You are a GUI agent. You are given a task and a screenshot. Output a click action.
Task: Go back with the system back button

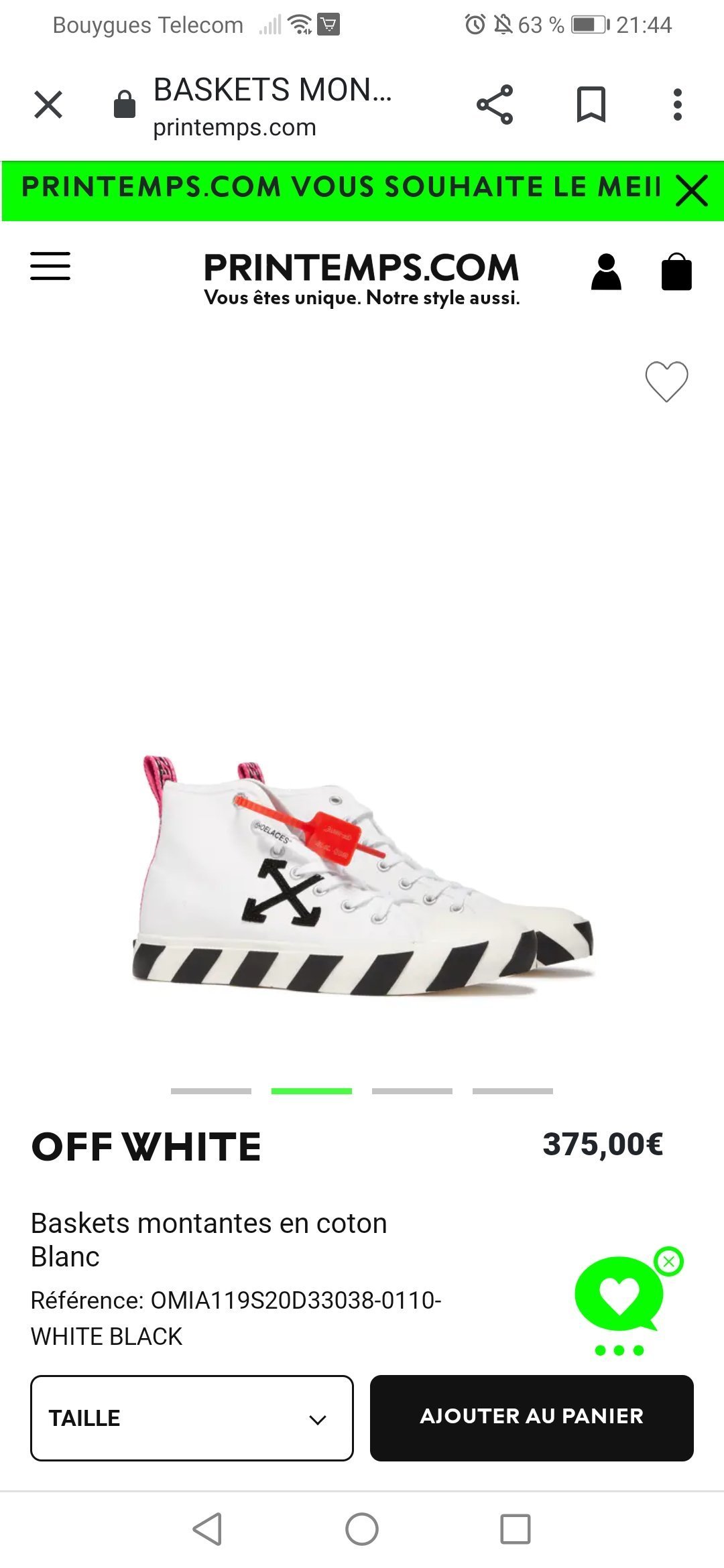click(208, 1529)
